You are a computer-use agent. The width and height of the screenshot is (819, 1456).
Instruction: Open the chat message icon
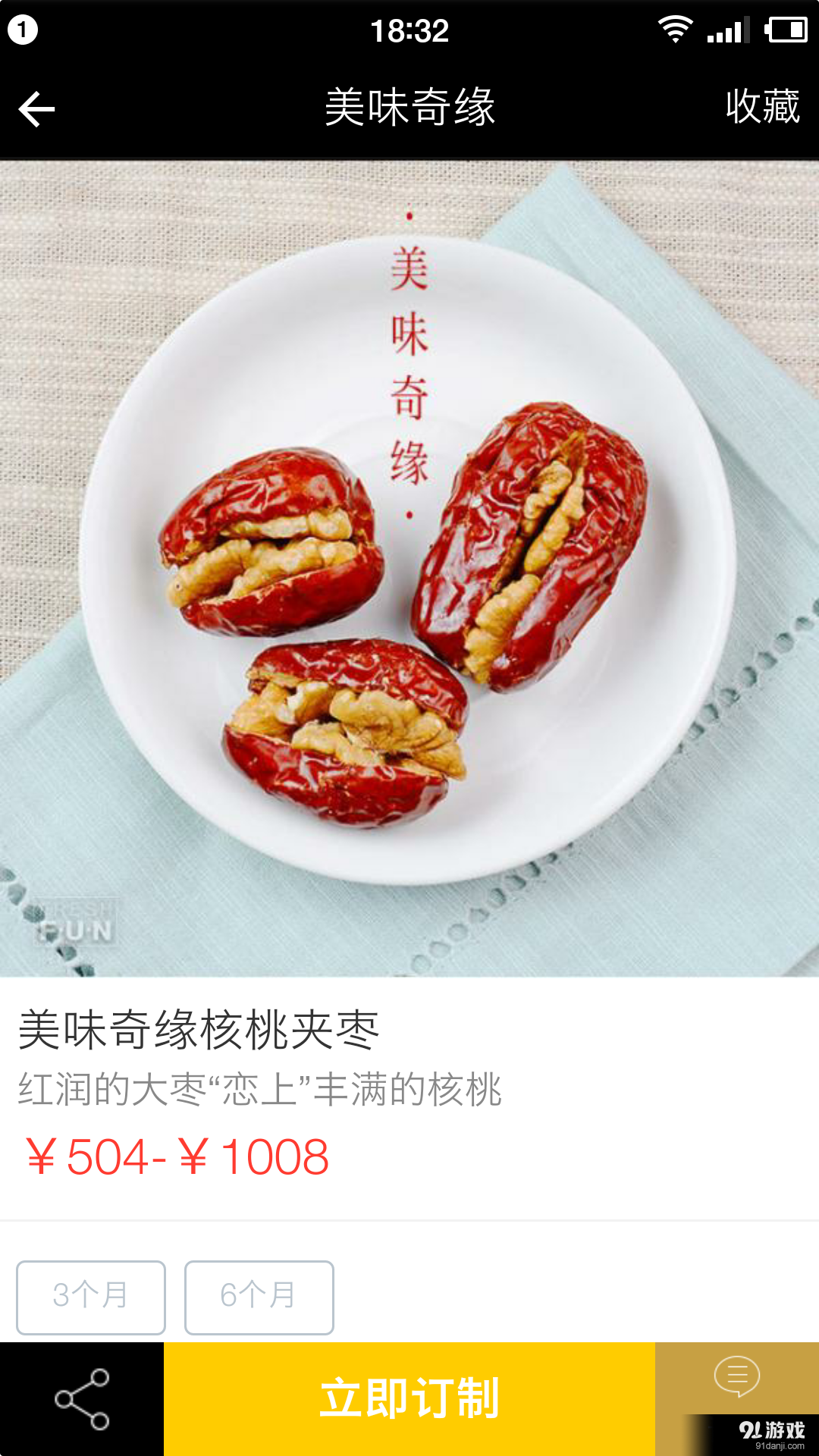pos(736,1376)
